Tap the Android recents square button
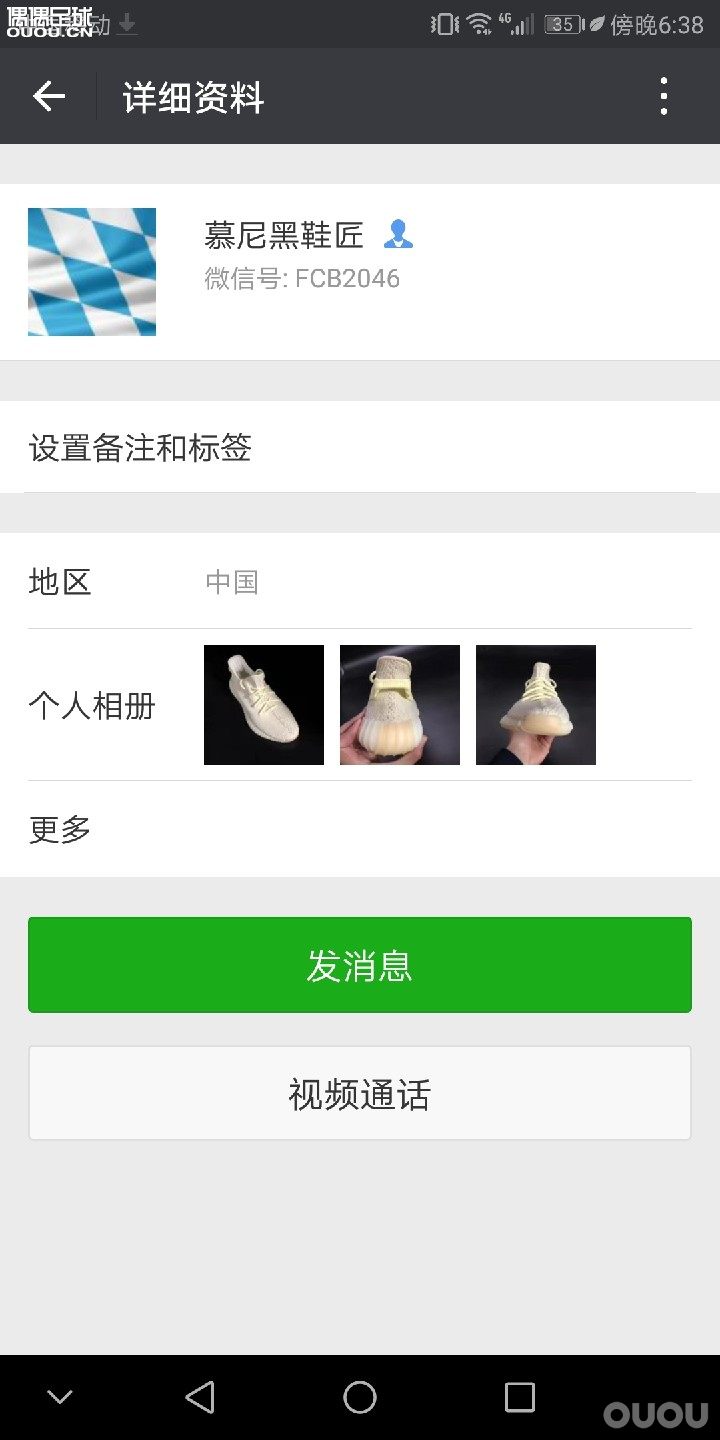The width and height of the screenshot is (720, 1440). click(x=519, y=1396)
